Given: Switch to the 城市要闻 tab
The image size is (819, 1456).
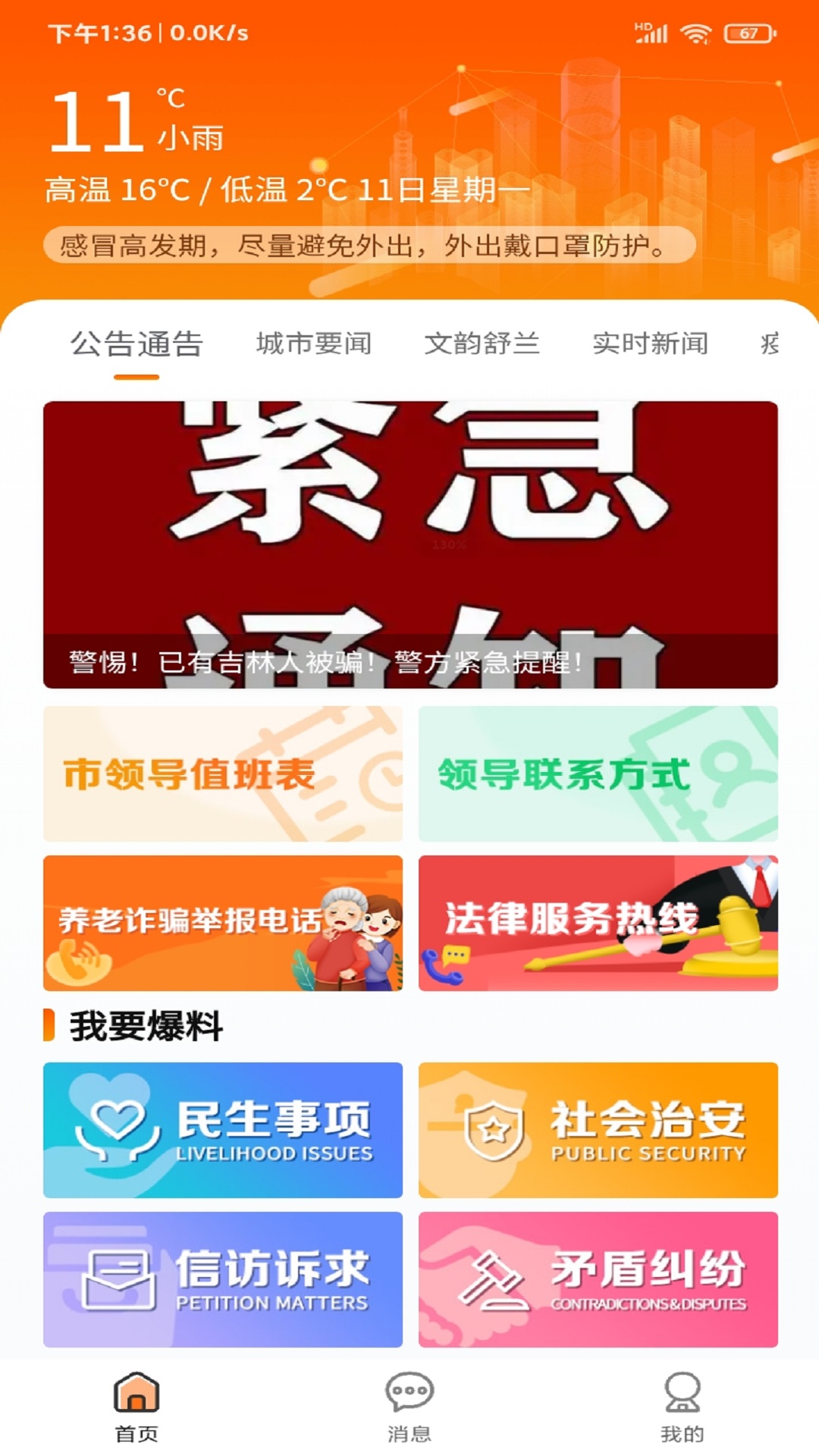Looking at the screenshot, I should pos(314,343).
